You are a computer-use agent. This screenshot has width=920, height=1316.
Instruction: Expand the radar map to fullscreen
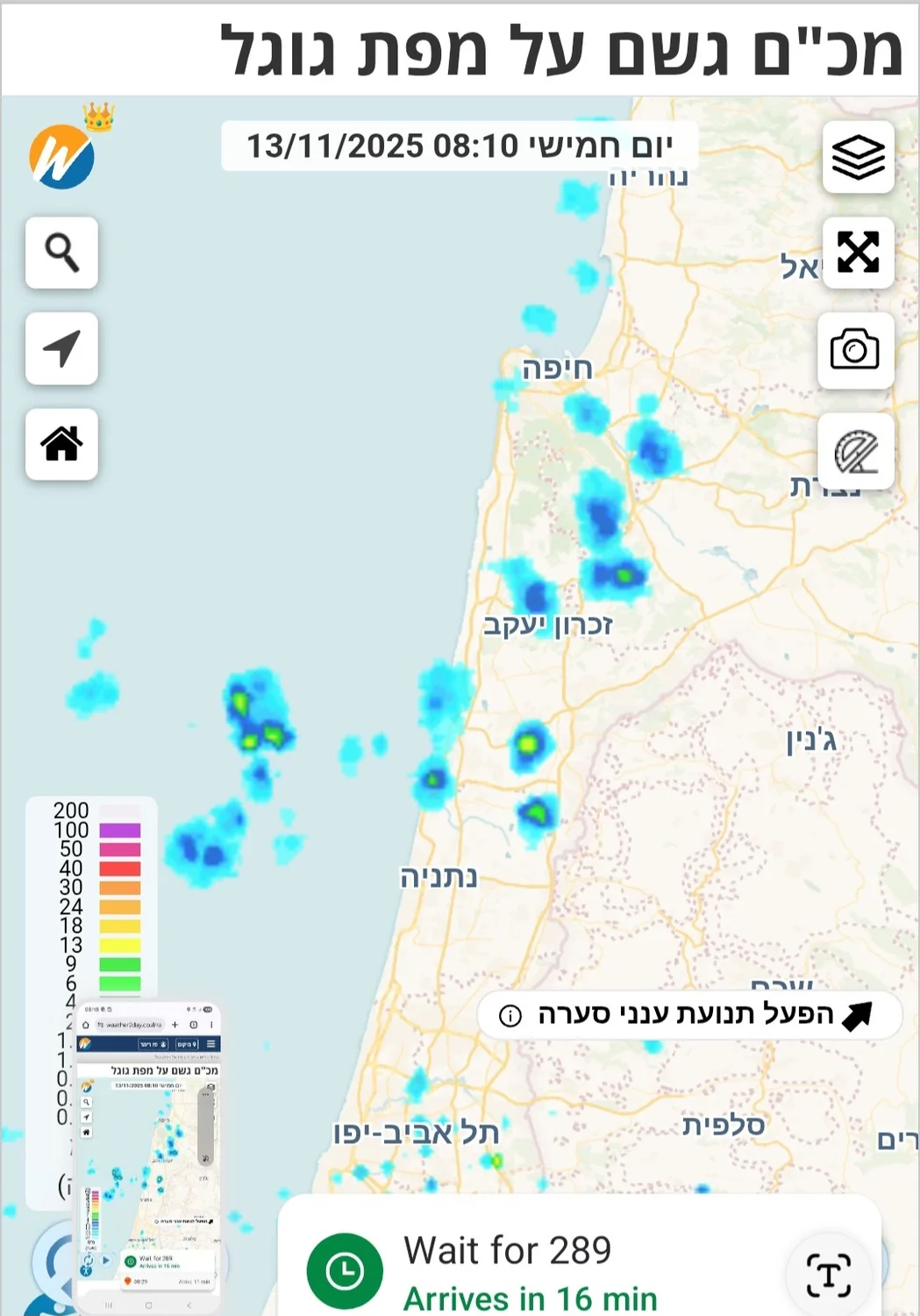[858, 253]
